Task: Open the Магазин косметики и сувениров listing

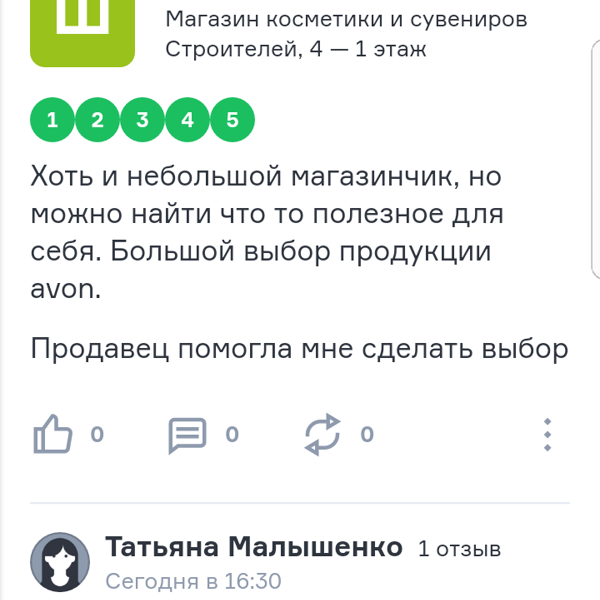Action: [346, 18]
